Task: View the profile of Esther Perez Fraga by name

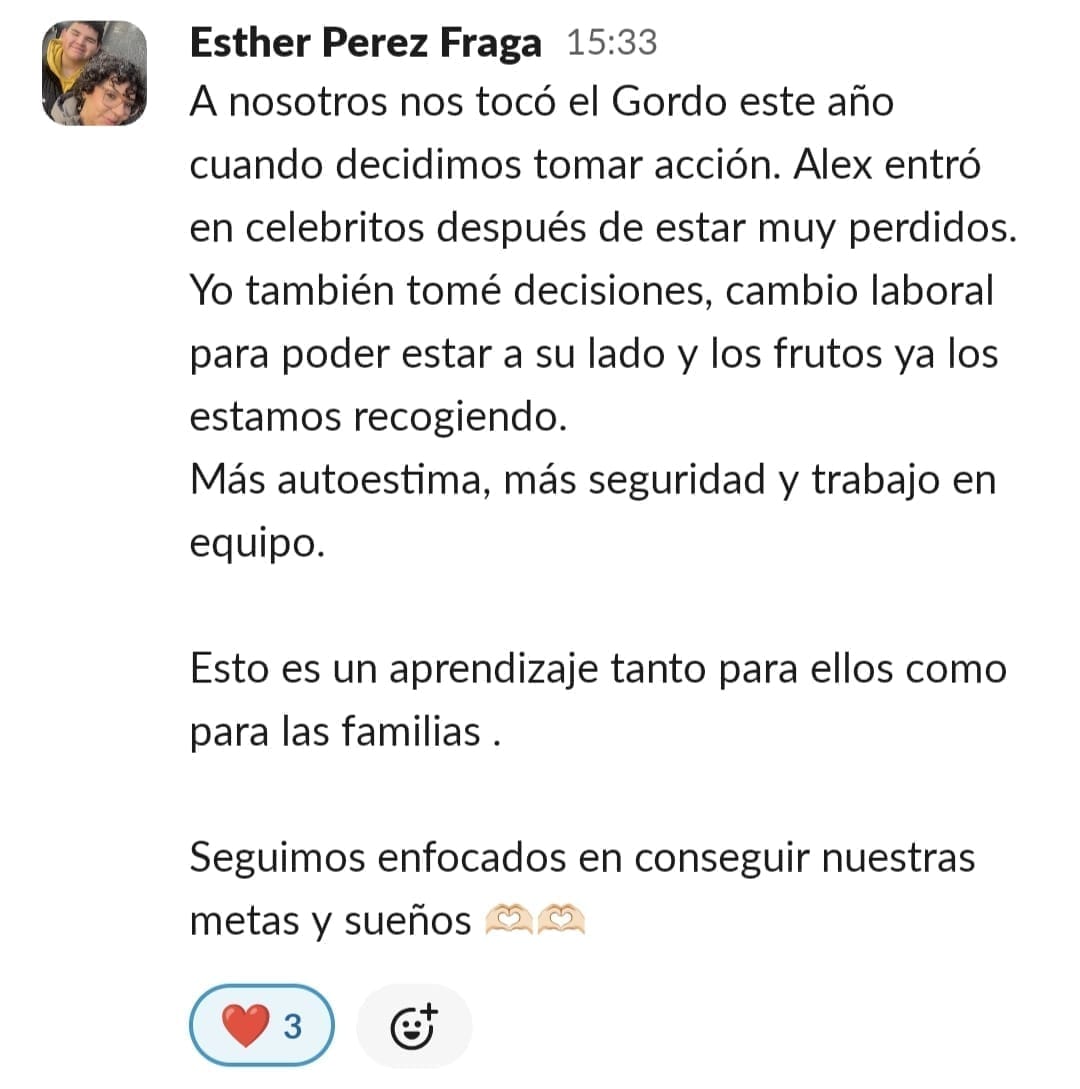Action: coord(365,44)
